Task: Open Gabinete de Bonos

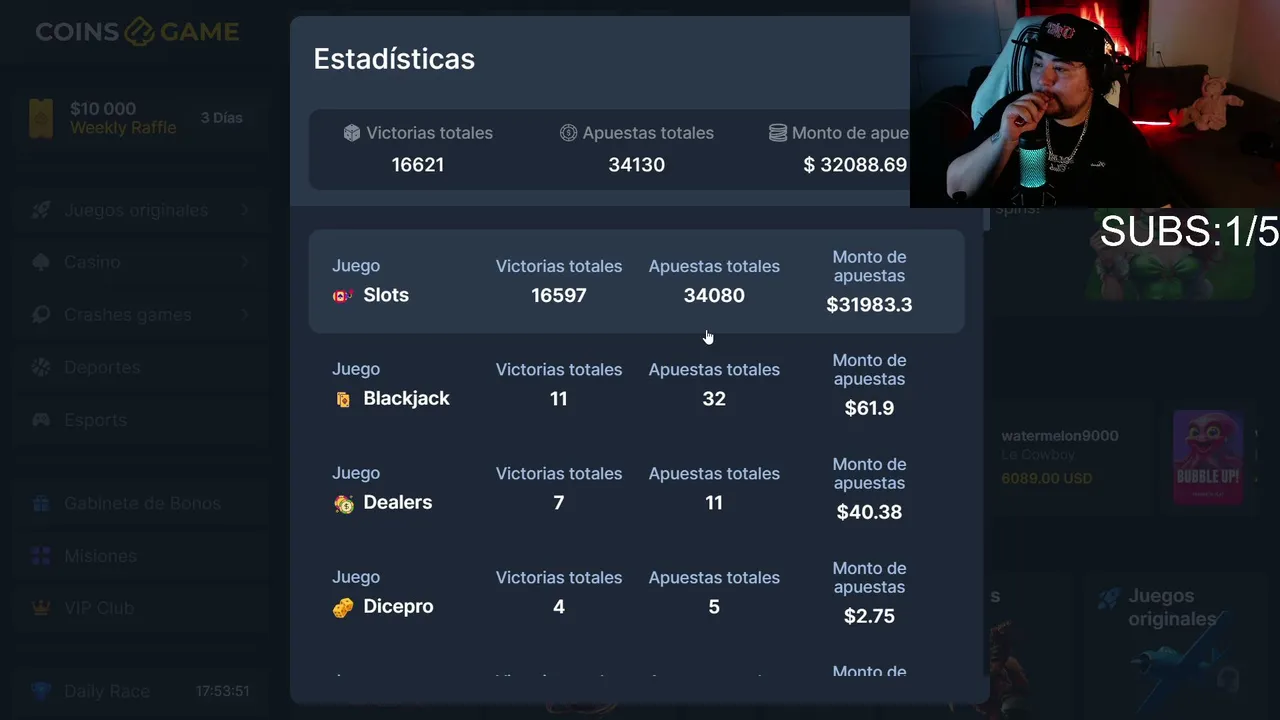Action: click(x=139, y=503)
